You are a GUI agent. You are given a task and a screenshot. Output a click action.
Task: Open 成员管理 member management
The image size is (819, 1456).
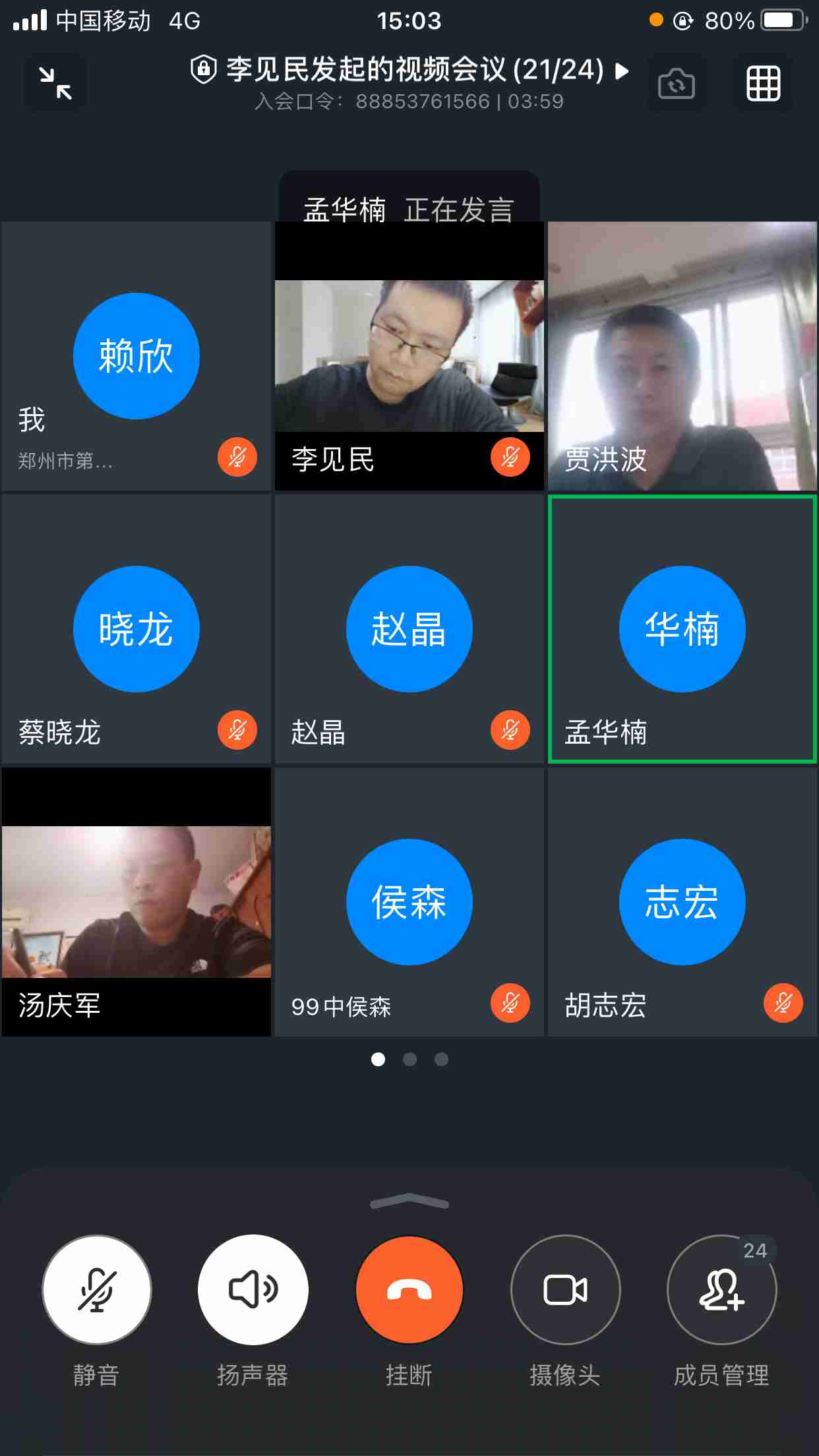pyautogui.click(x=721, y=1289)
